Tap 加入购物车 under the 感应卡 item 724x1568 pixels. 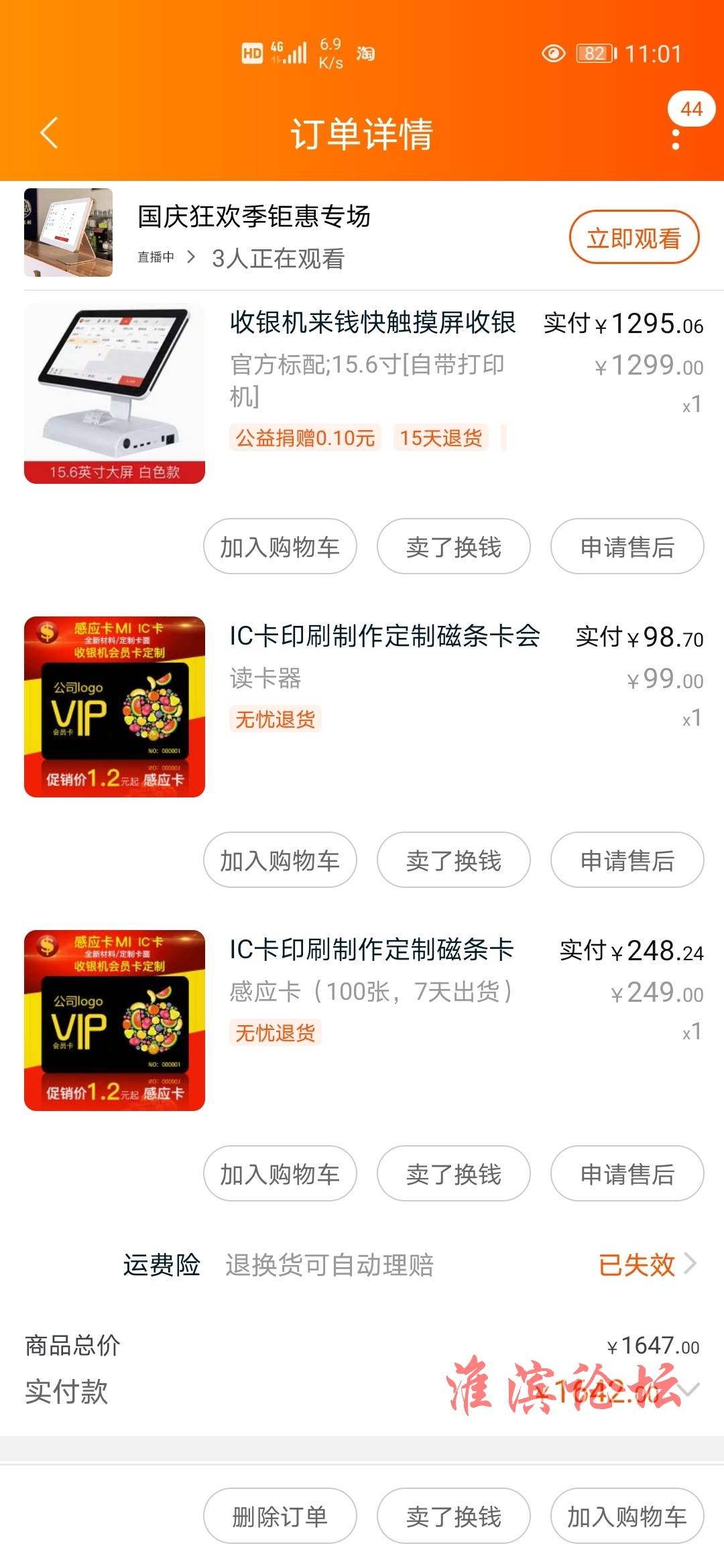pyautogui.click(x=280, y=1174)
